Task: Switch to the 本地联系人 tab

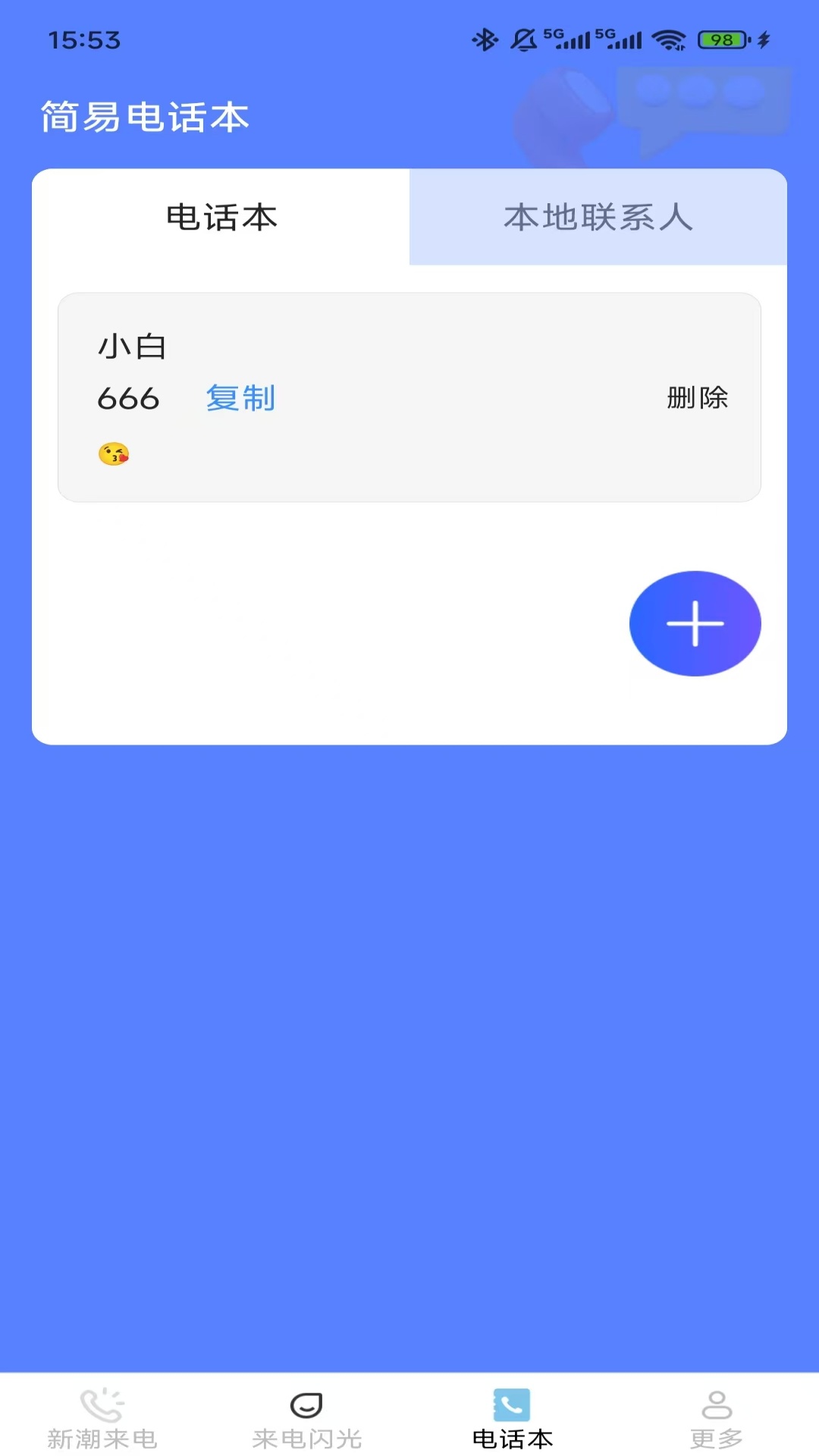Action: [x=598, y=218]
